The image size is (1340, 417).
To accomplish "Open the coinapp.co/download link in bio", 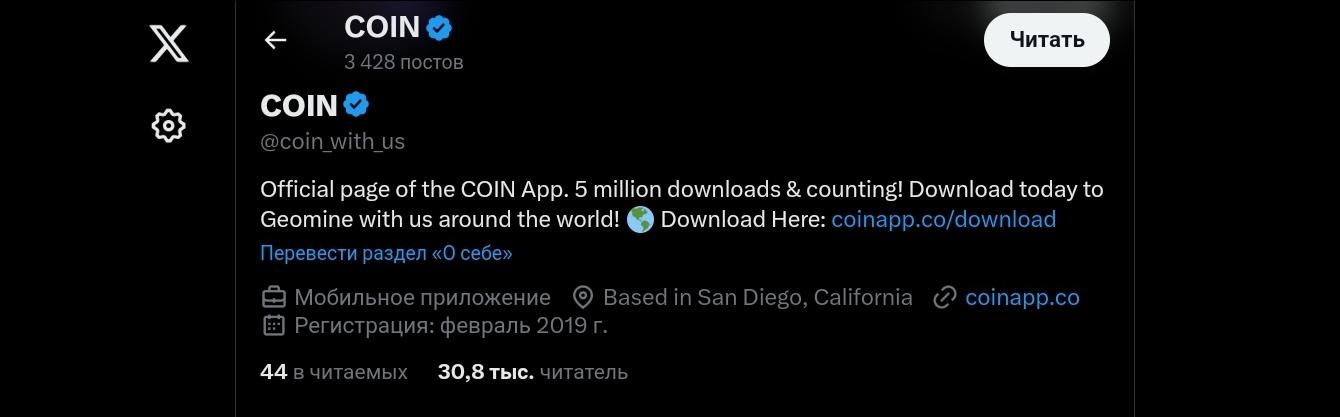I will coord(943,219).
